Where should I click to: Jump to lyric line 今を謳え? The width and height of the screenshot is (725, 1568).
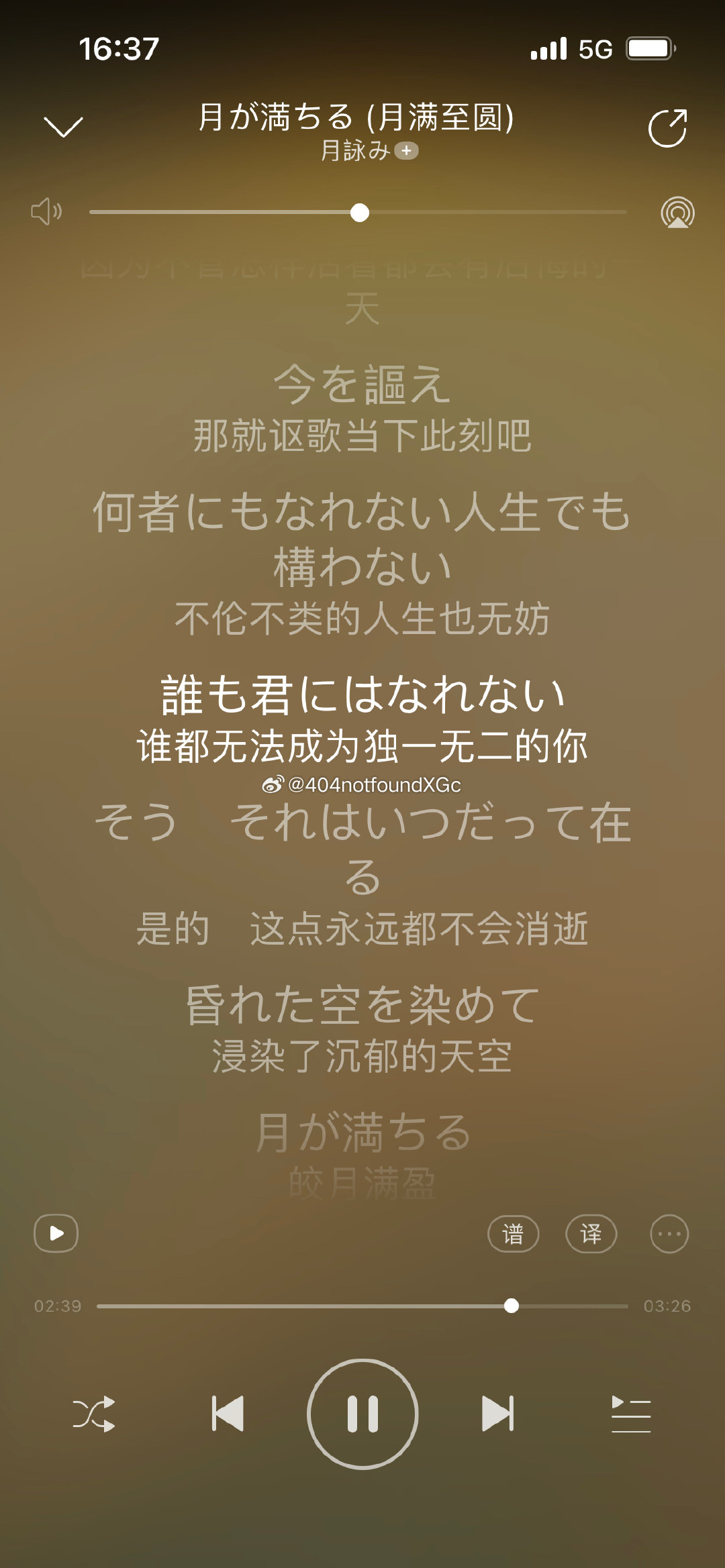[x=362, y=385]
